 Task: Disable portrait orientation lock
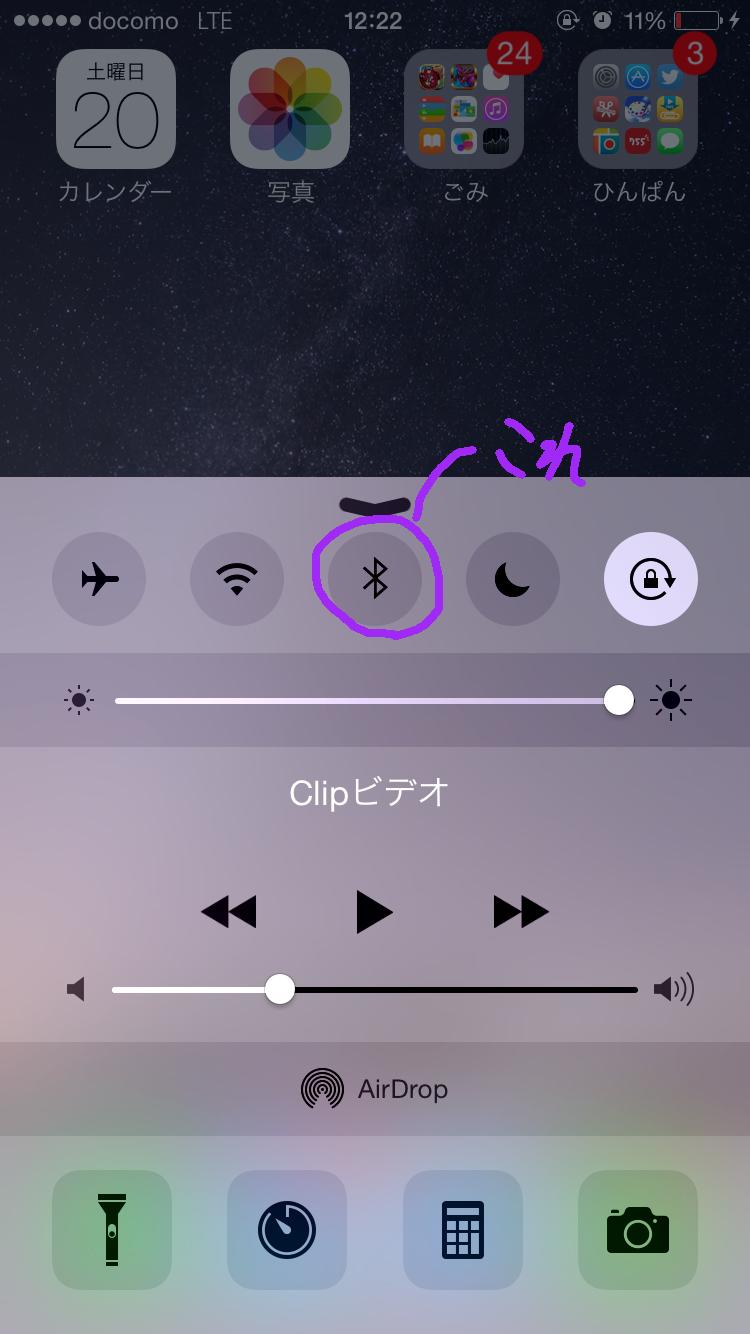(x=651, y=579)
